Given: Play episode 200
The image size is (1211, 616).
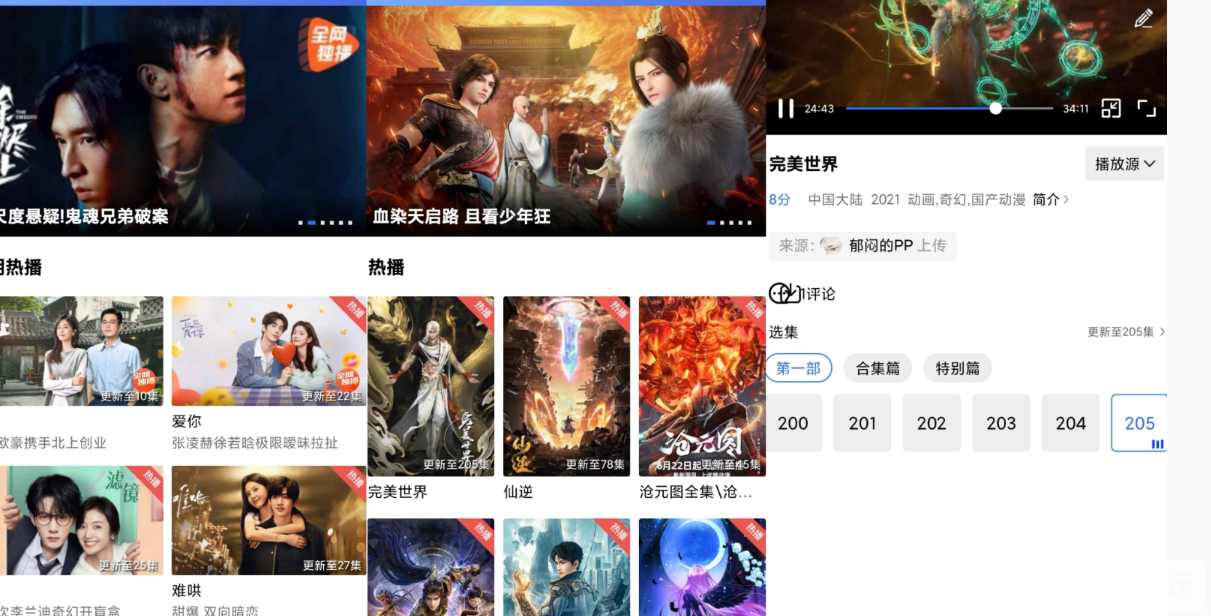Looking at the screenshot, I should click(x=793, y=423).
